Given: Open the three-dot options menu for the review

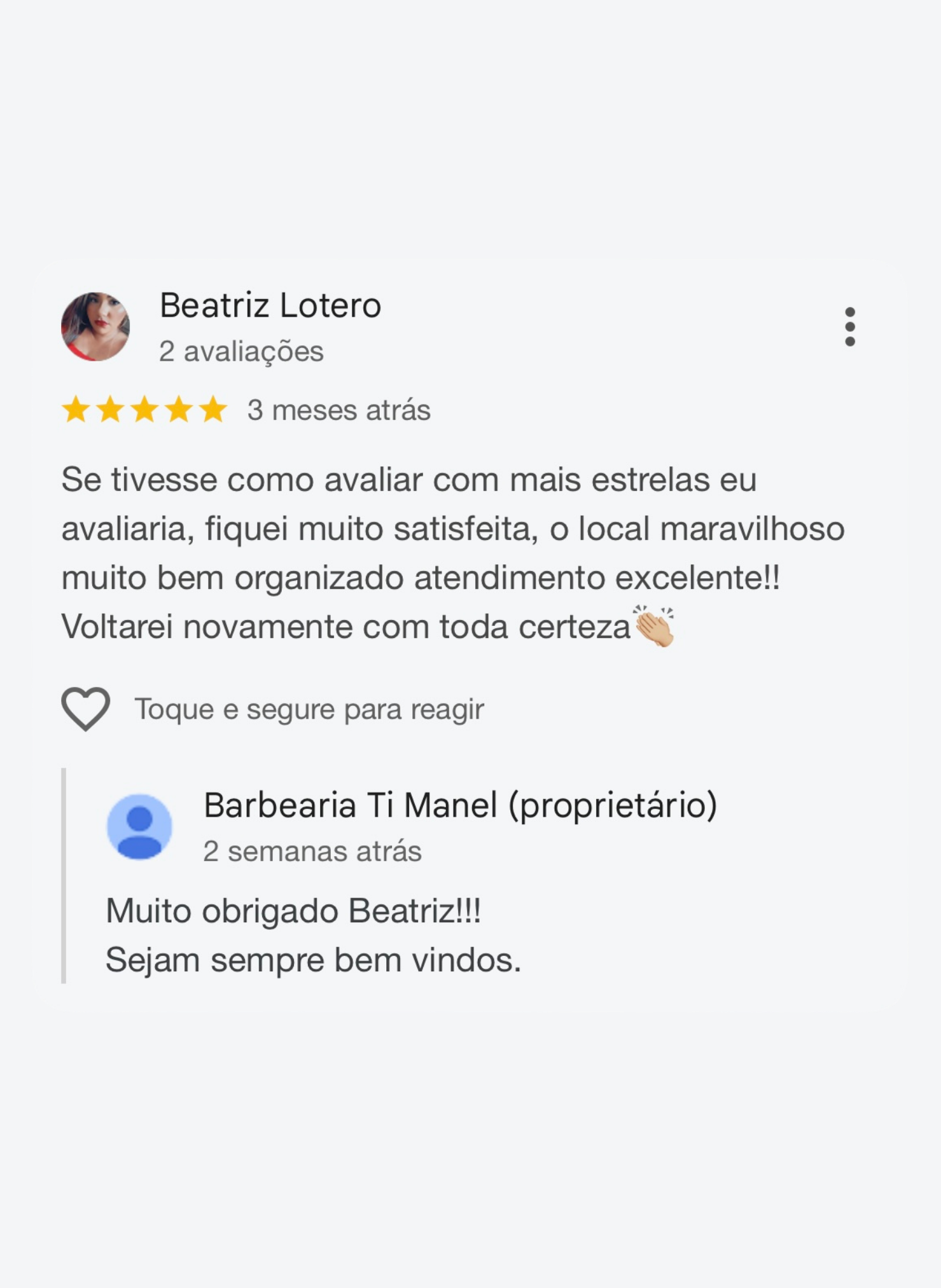Looking at the screenshot, I should [x=851, y=326].
